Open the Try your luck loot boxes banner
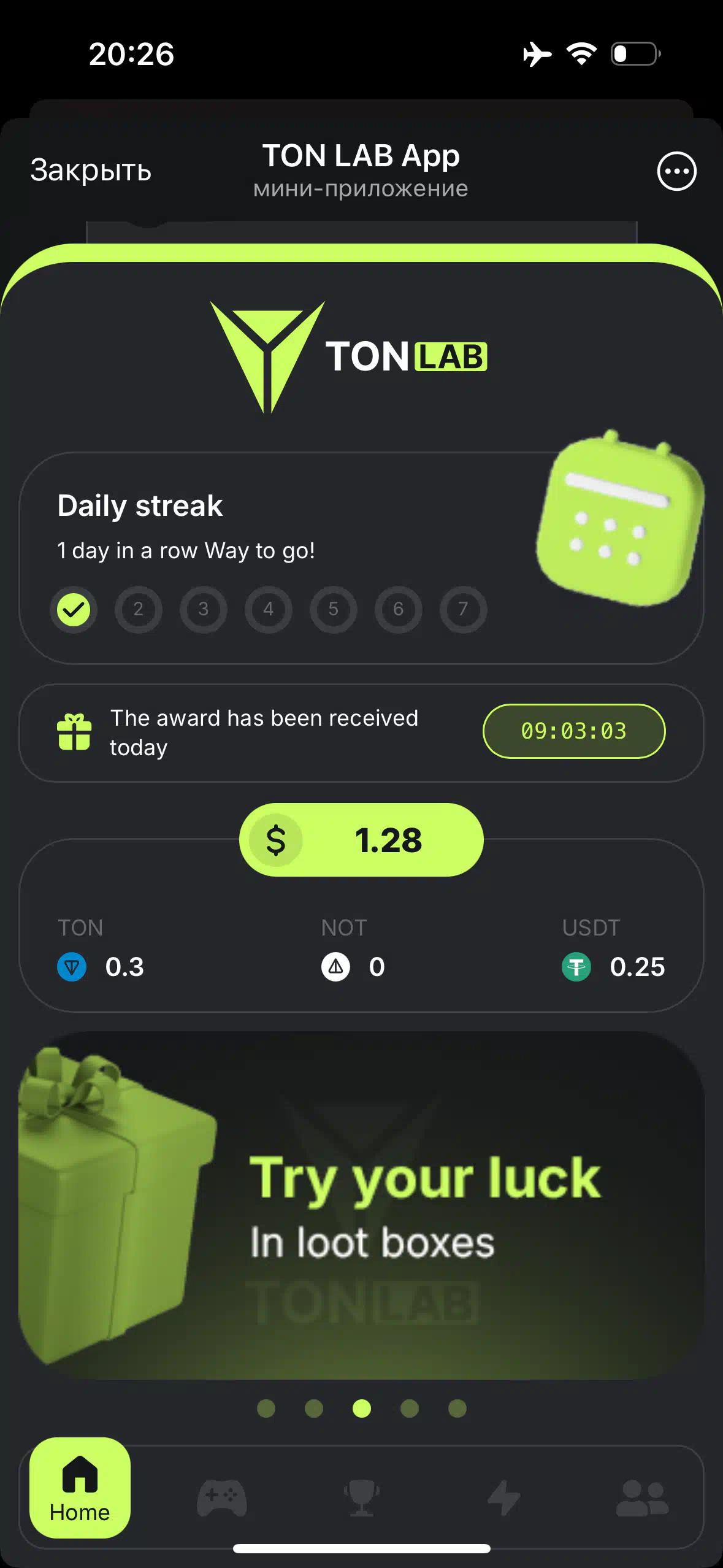 [x=361, y=1206]
